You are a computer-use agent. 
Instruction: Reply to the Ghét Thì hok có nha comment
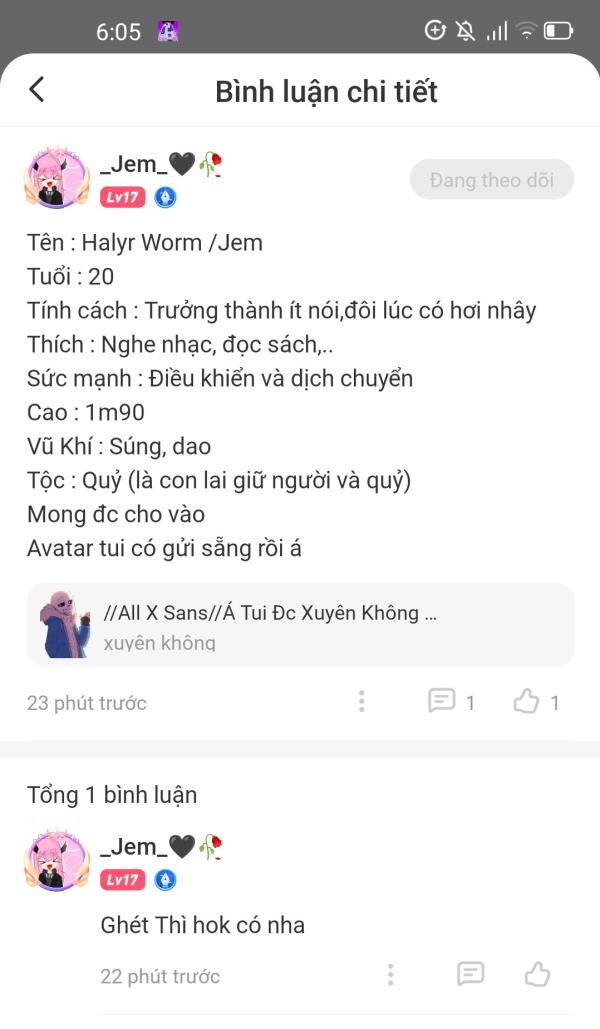(x=471, y=975)
